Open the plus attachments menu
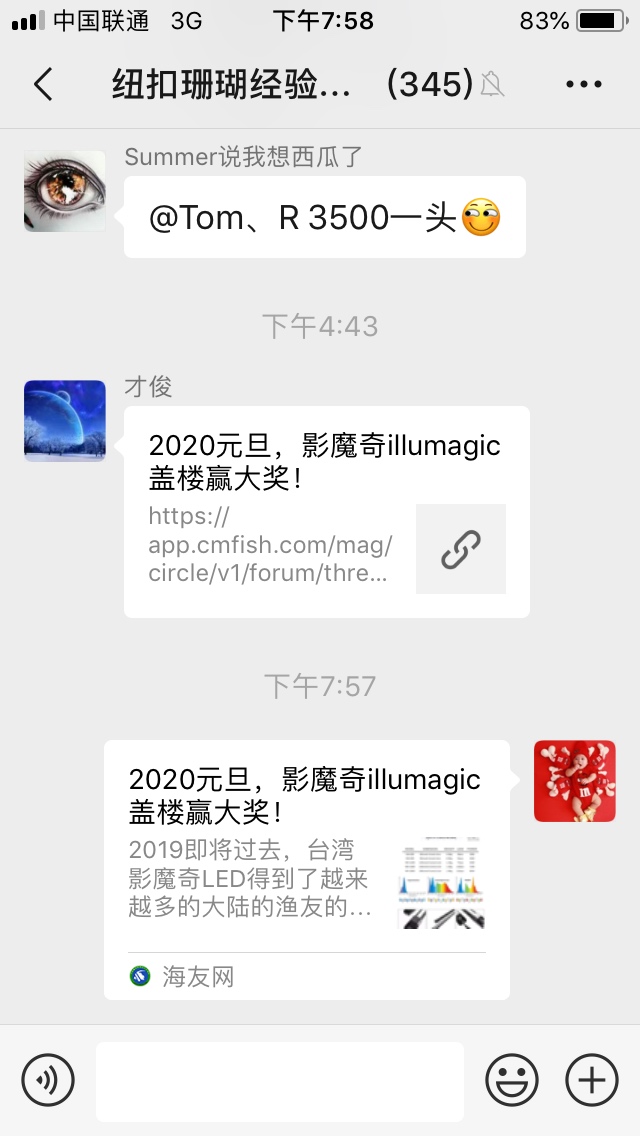The width and height of the screenshot is (640, 1136). [592, 1080]
